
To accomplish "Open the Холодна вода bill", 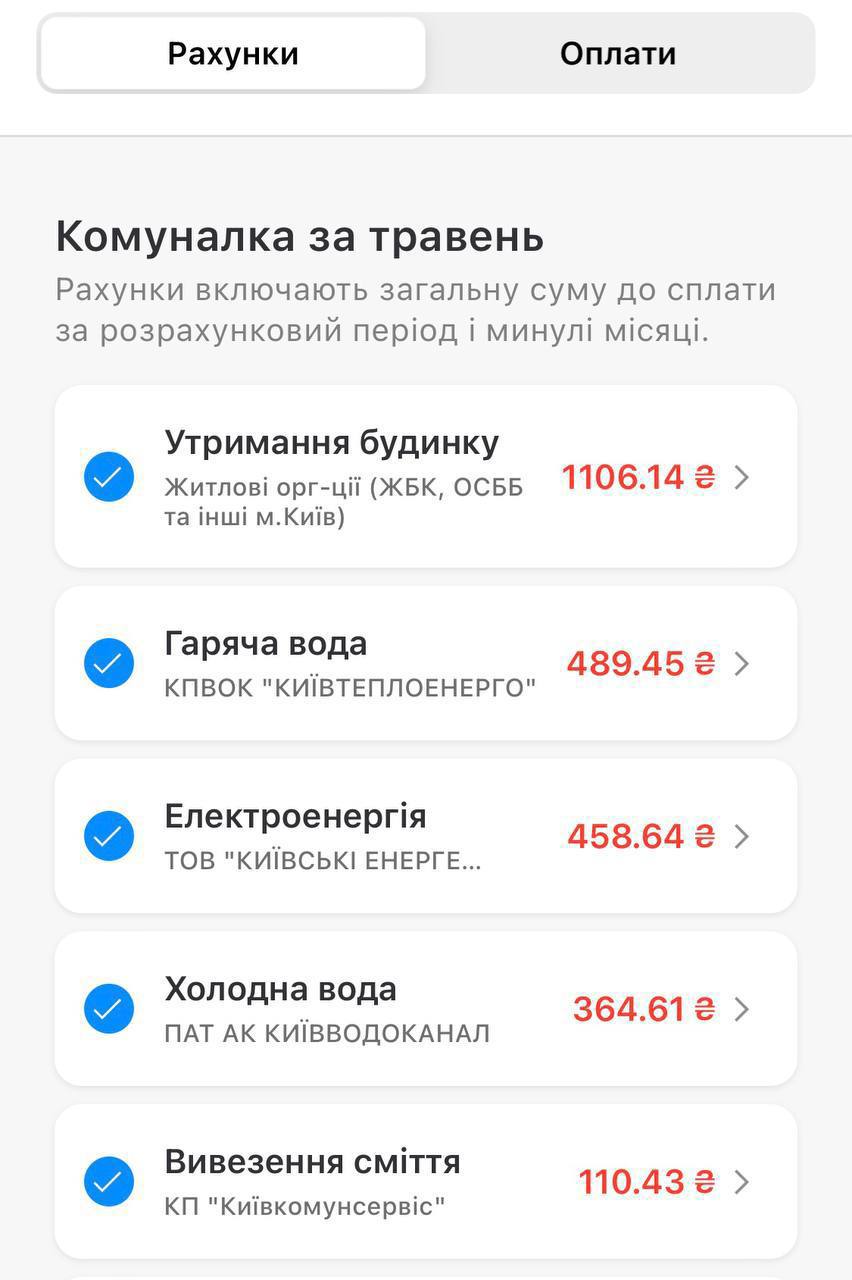I will click(x=741, y=1010).
